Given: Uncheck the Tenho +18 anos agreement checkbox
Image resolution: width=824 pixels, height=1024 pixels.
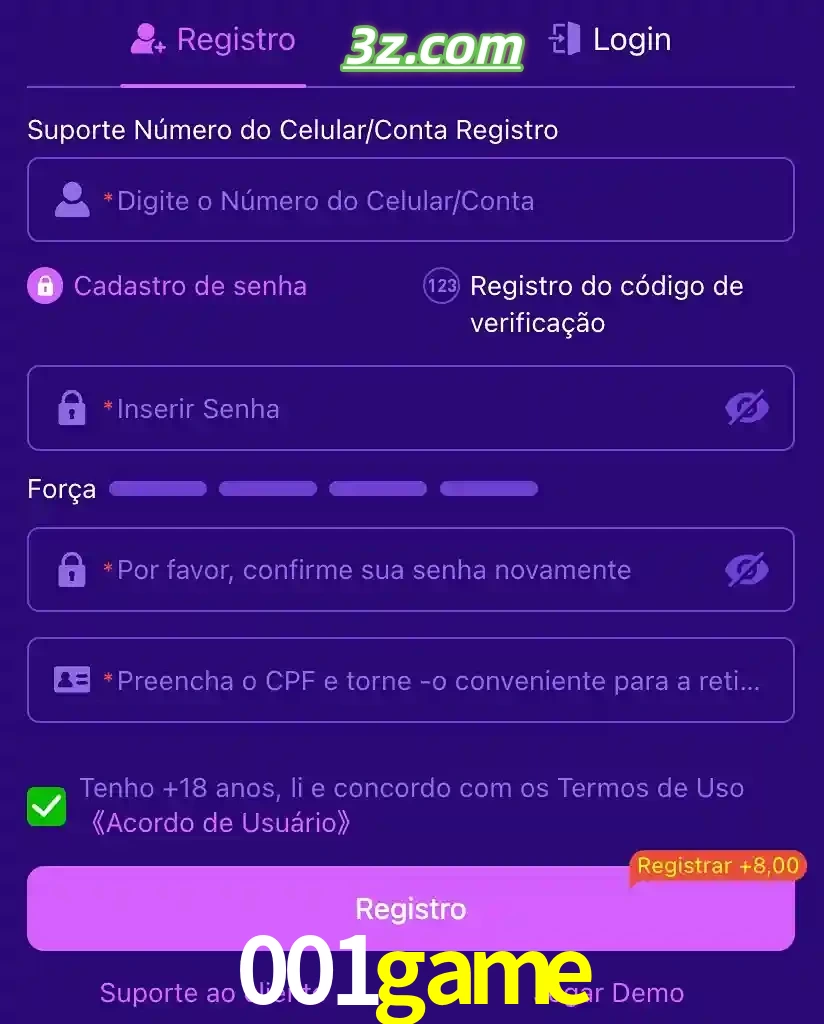Looking at the screenshot, I should [46, 806].
